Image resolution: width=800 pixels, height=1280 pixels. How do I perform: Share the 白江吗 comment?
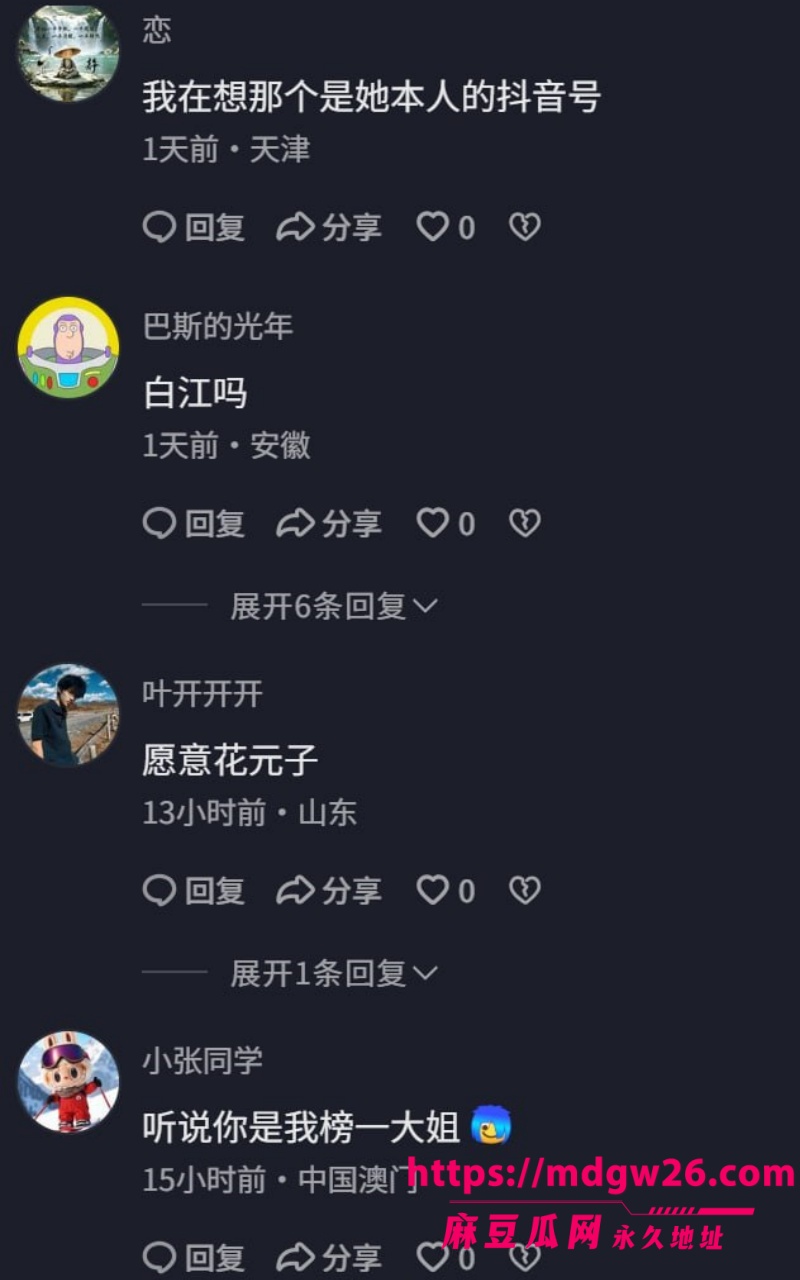329,523
